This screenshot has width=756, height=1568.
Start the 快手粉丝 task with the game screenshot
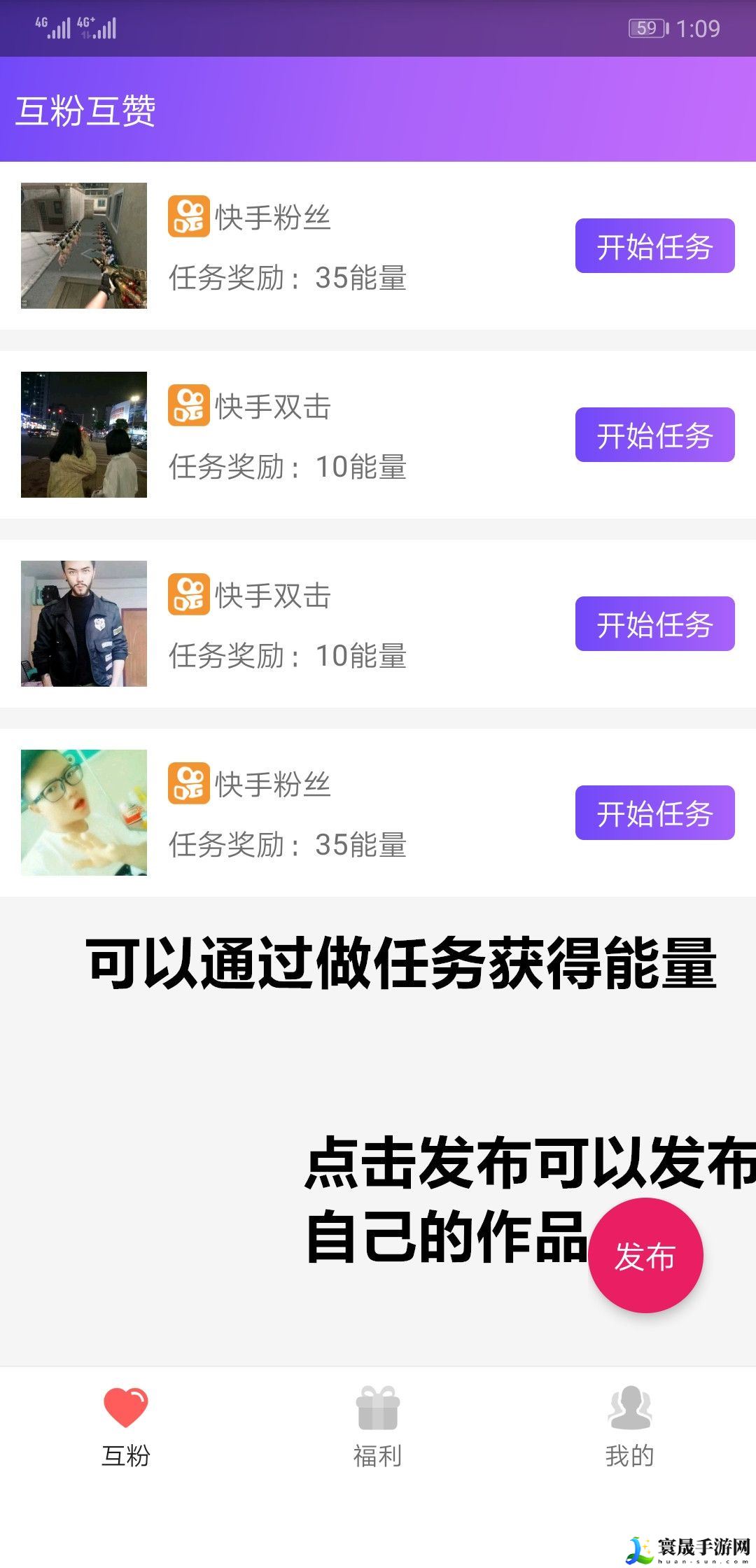point(654,246)
